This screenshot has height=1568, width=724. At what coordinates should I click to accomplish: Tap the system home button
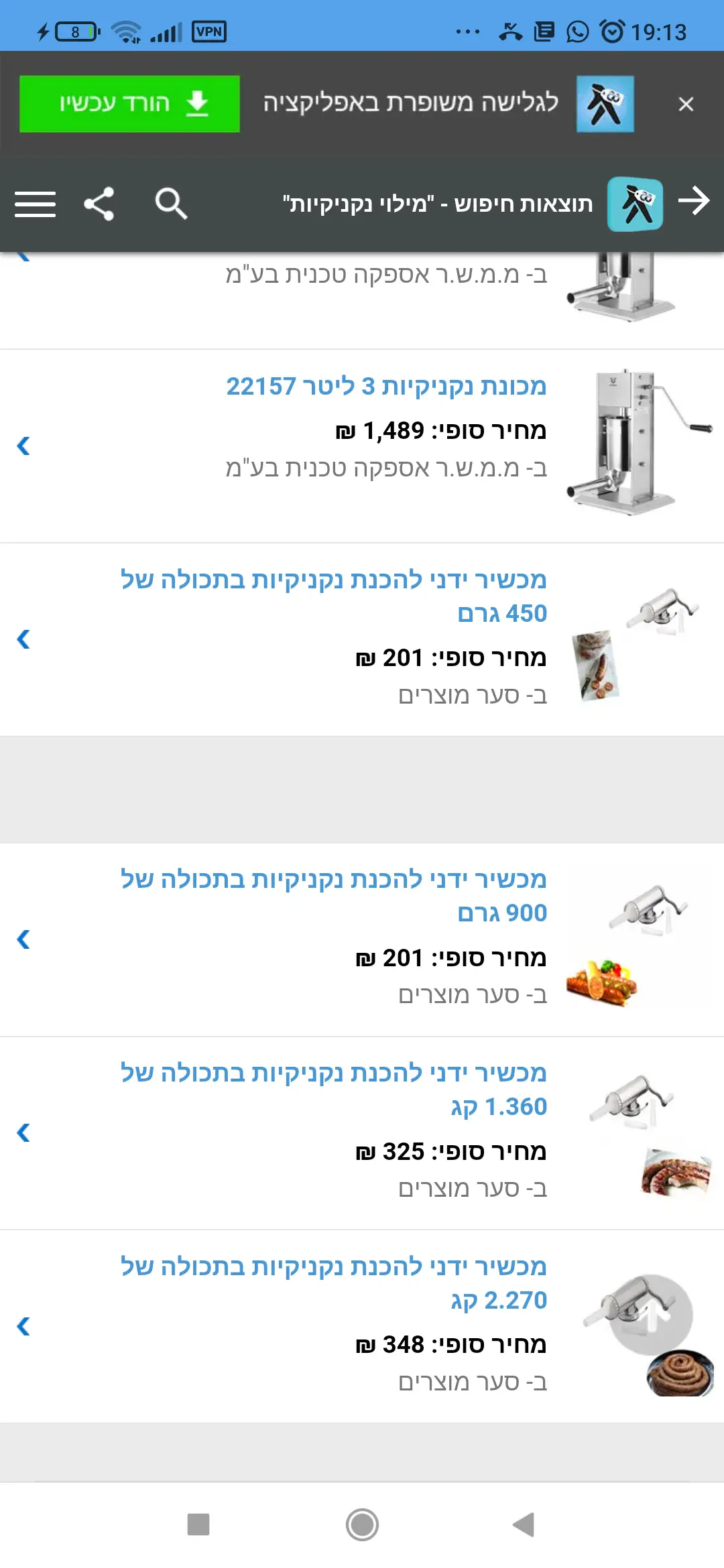point(362,1524)
